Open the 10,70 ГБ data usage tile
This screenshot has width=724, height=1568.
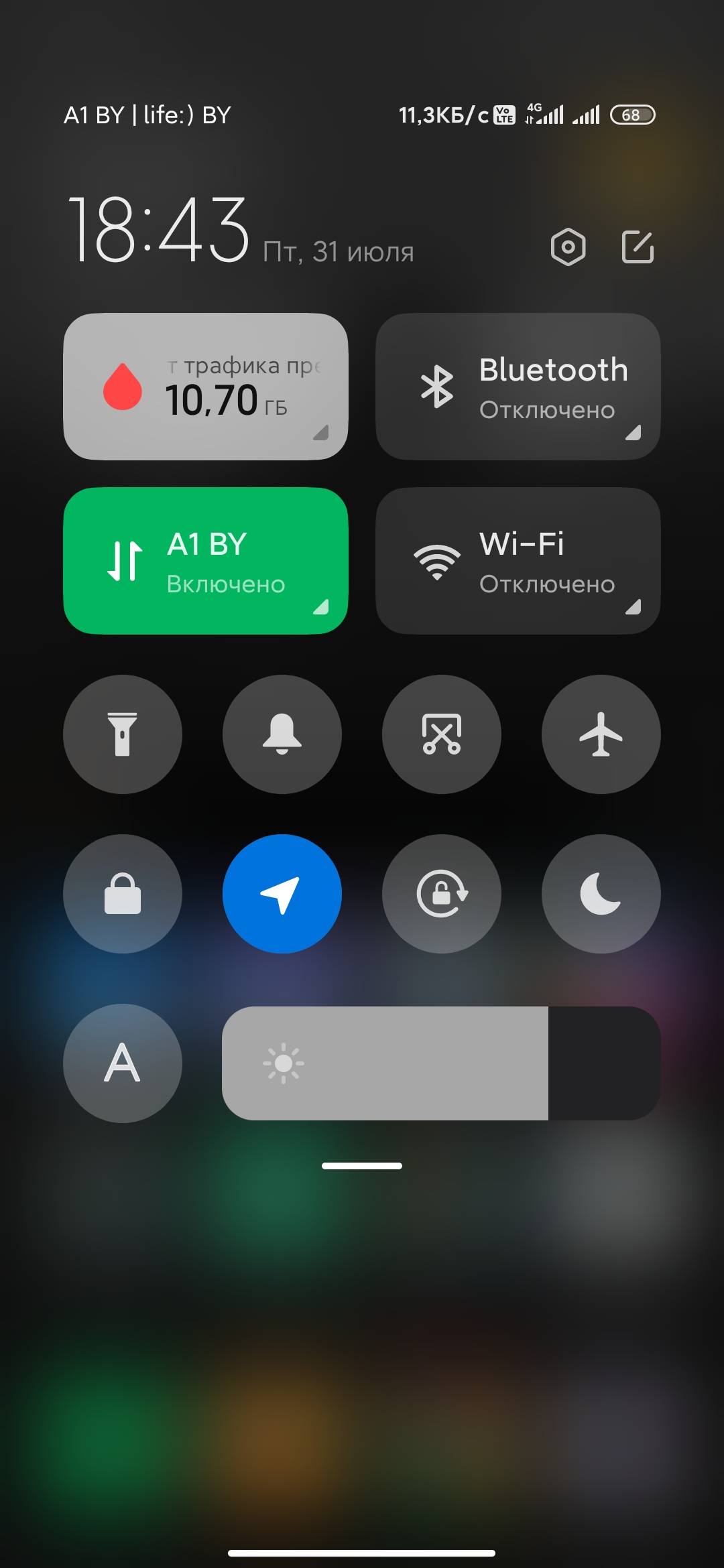coord(205,387)
